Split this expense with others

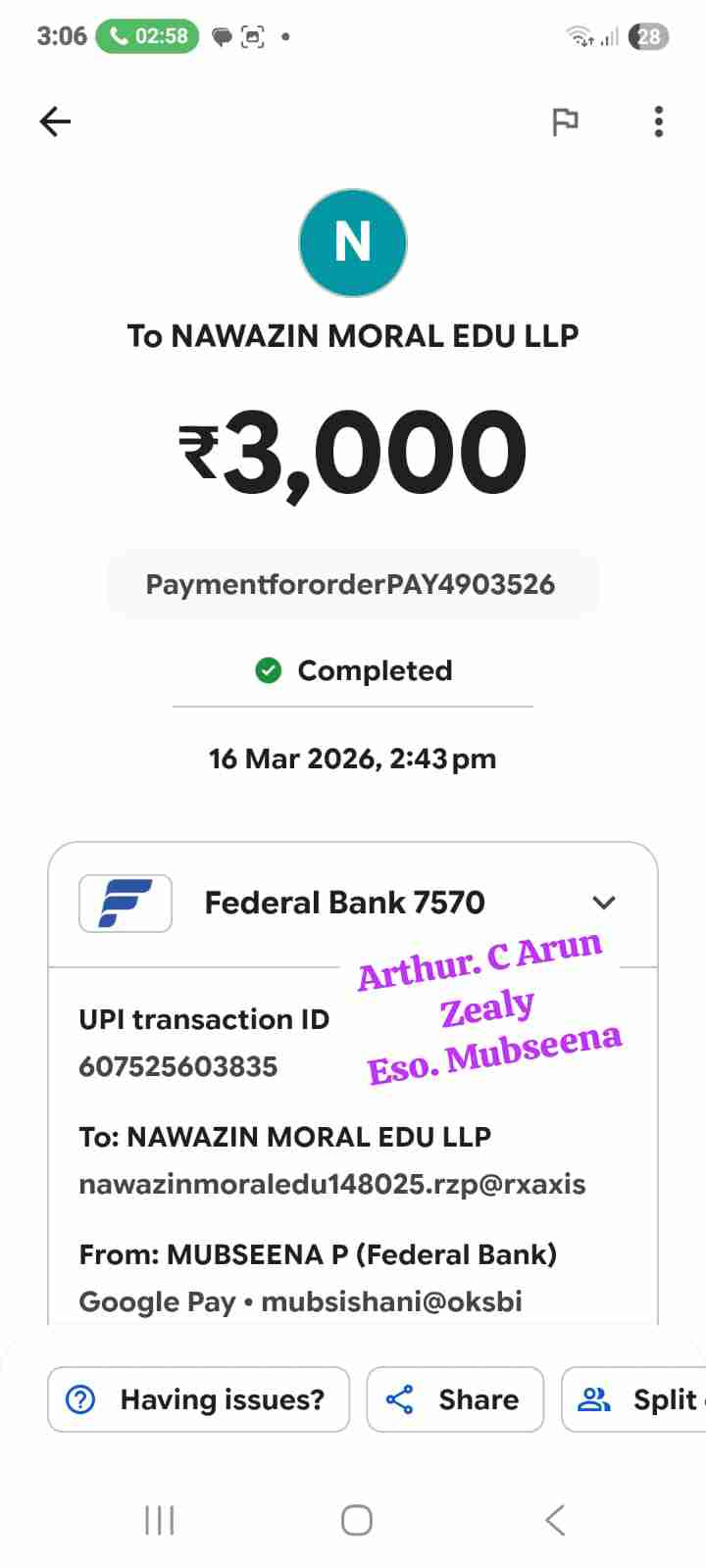637,1399
